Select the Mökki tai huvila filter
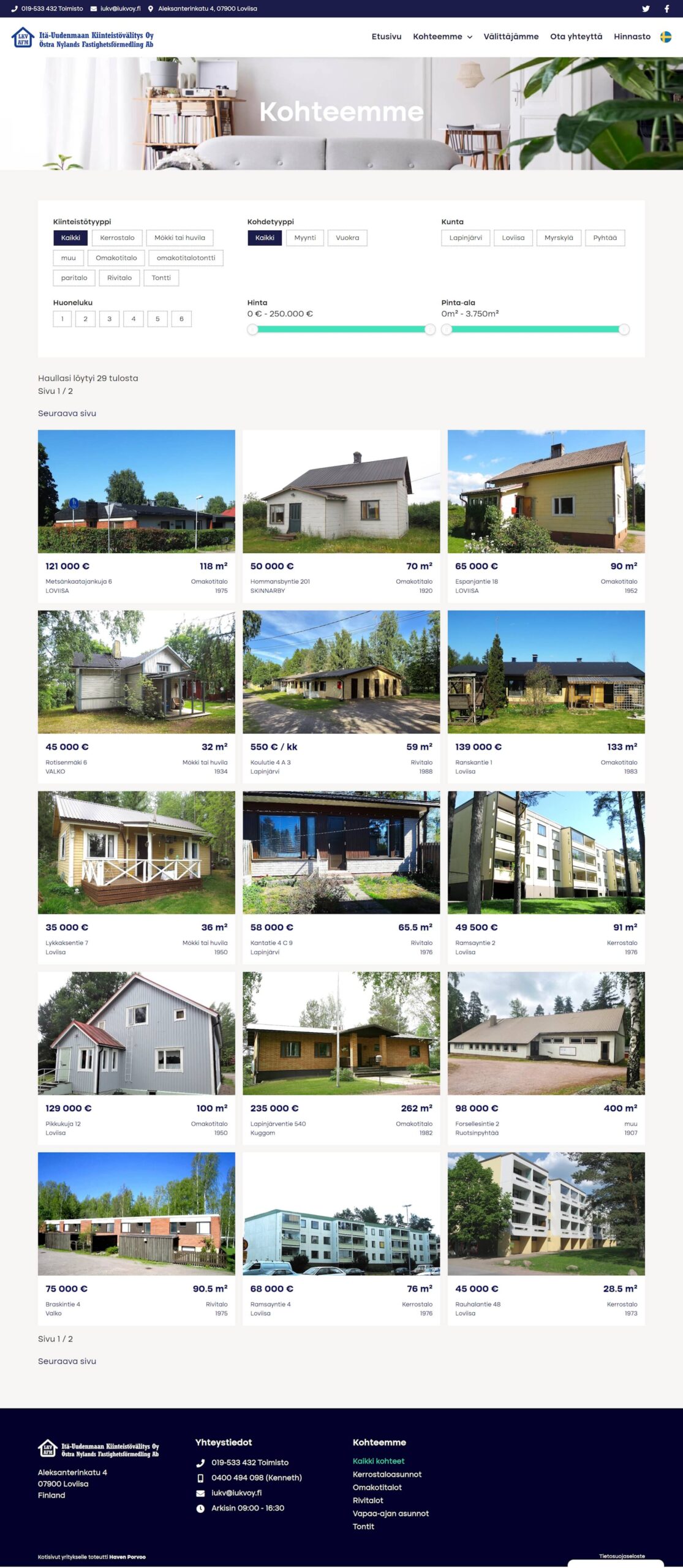The height and width of the screenshot is (1568, 683). click(179, 238)
